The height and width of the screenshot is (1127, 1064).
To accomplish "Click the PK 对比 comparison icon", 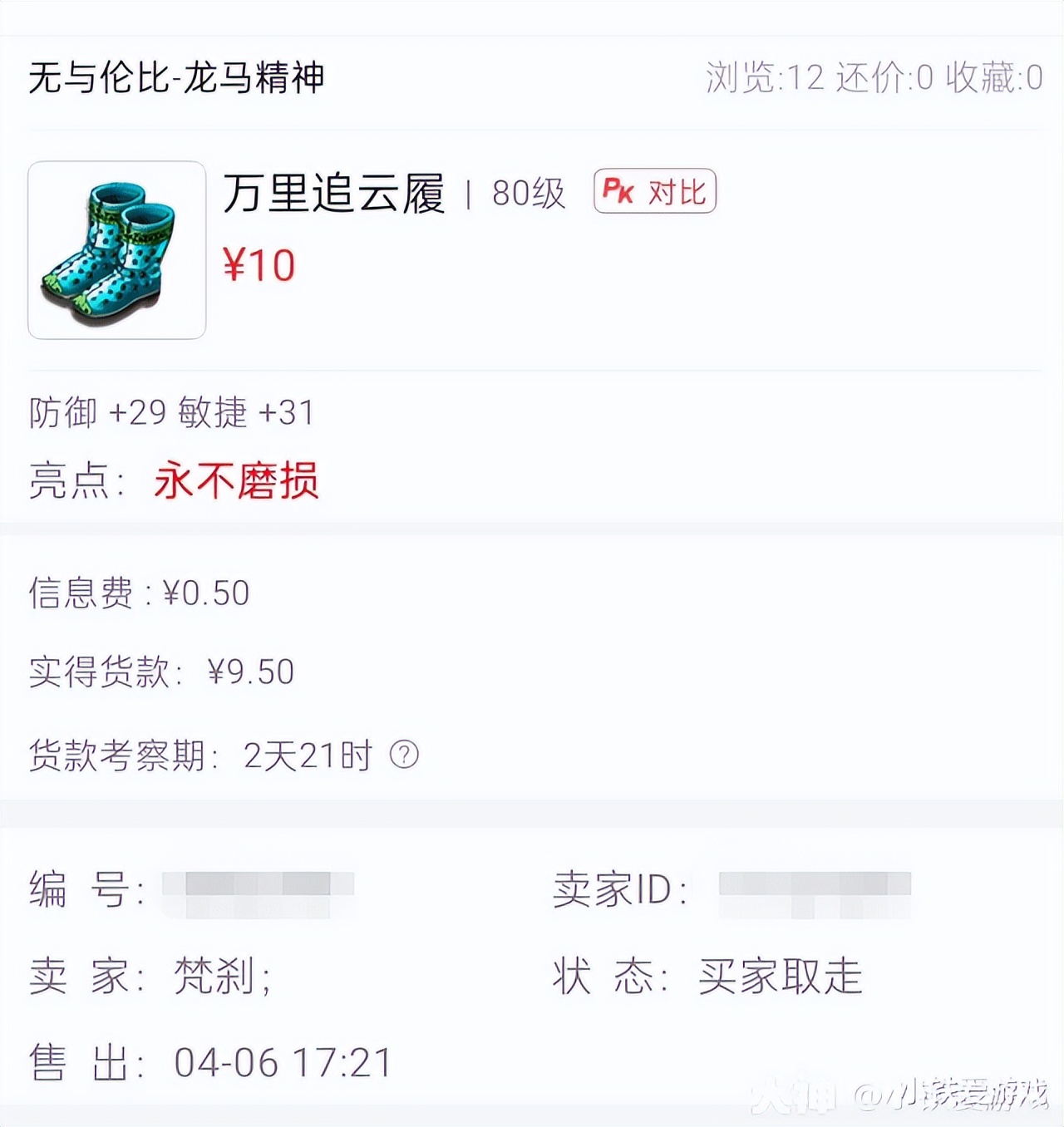I will 654,191.
